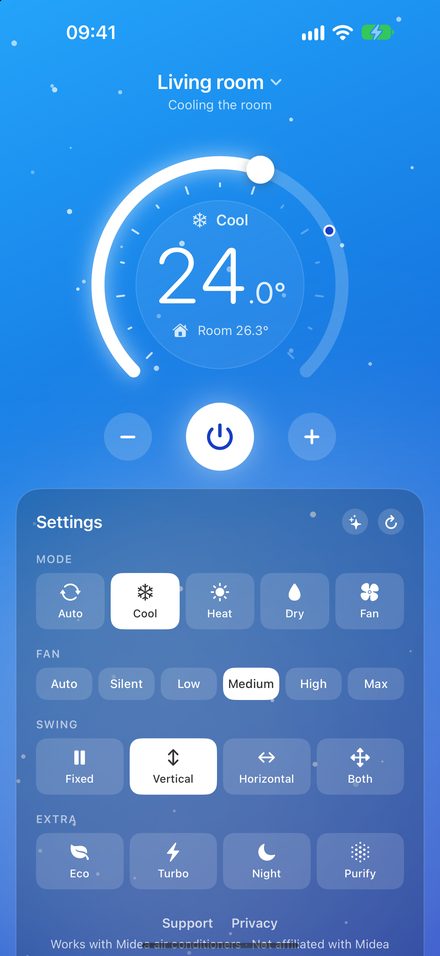Open the Living room device dropdown

click(219, 82)
